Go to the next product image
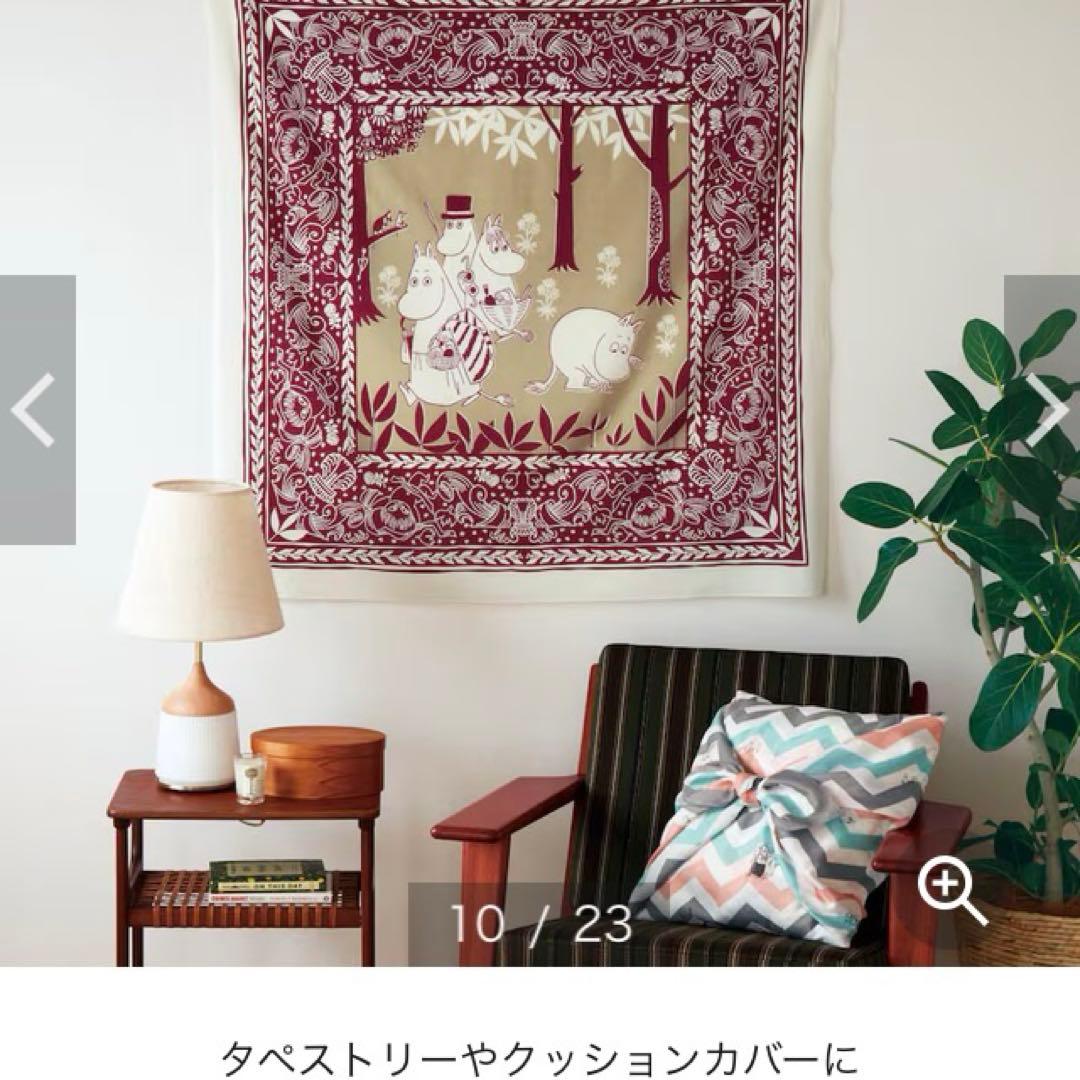 pyautogui.click(x=1044, y=410)
